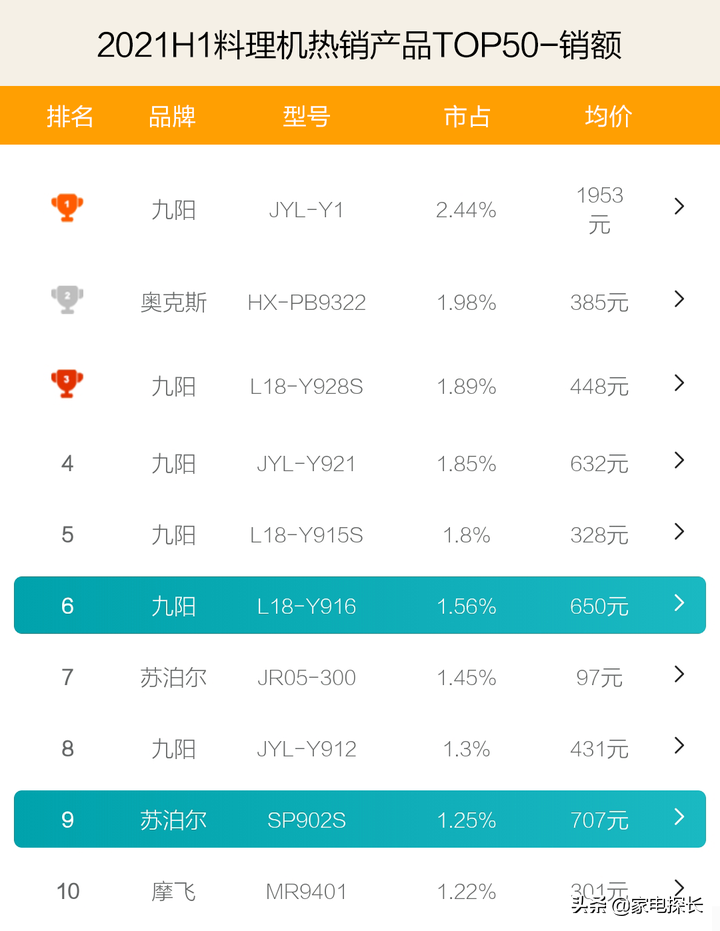Open the 苏泊尔 JR05-300 entry
The height and width of the screenshot is (931, 720).
click(306, 677)
